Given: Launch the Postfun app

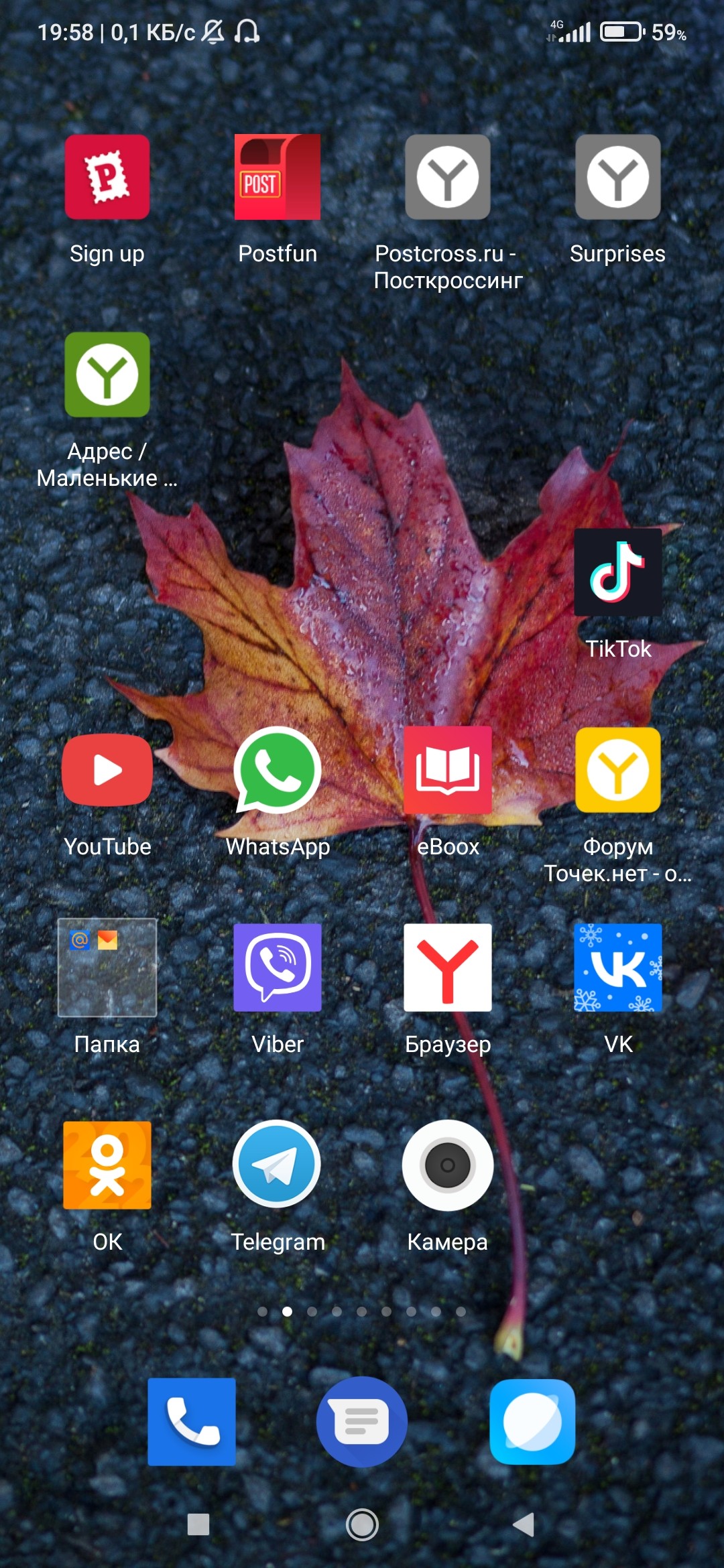Looking at the screenshot, I should point(278,177).
